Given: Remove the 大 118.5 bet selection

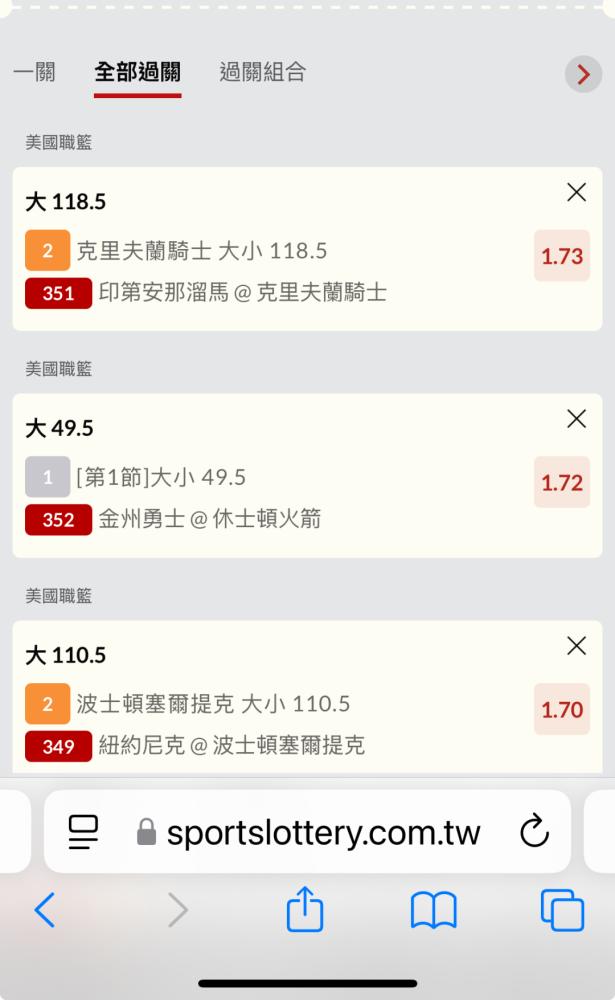Looking at the screenshot, I should pyautogui.click(x=576, y=192).
